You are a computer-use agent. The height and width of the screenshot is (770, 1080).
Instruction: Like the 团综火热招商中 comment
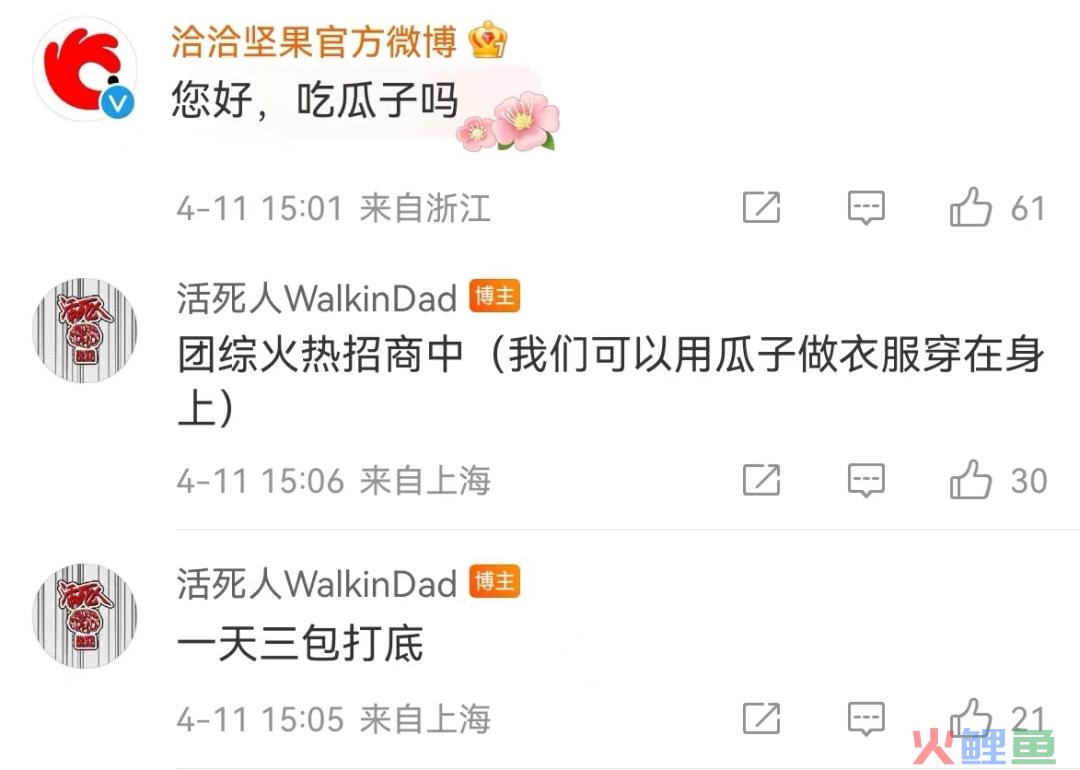970,481
